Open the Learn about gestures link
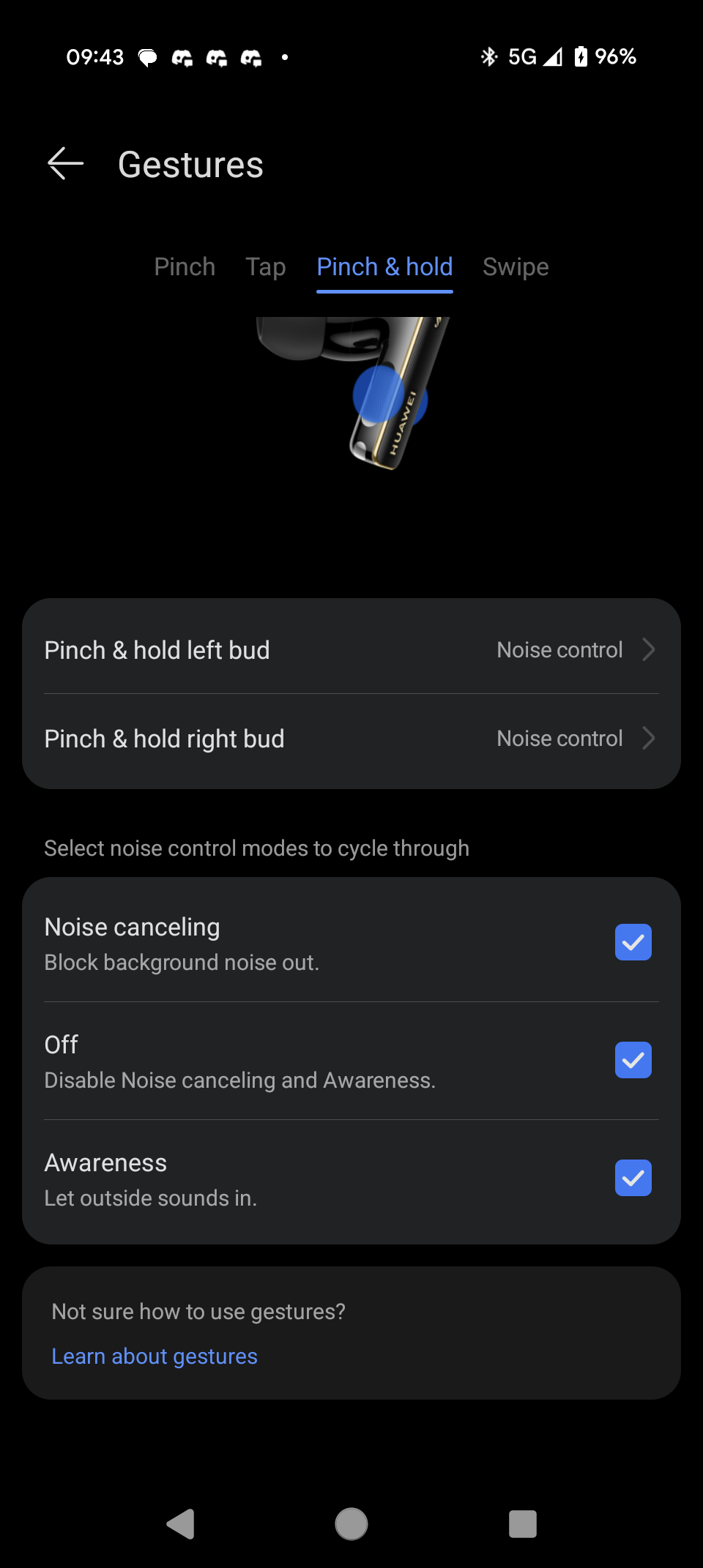Screen dimensions: 703x1568 point(155,1356)
